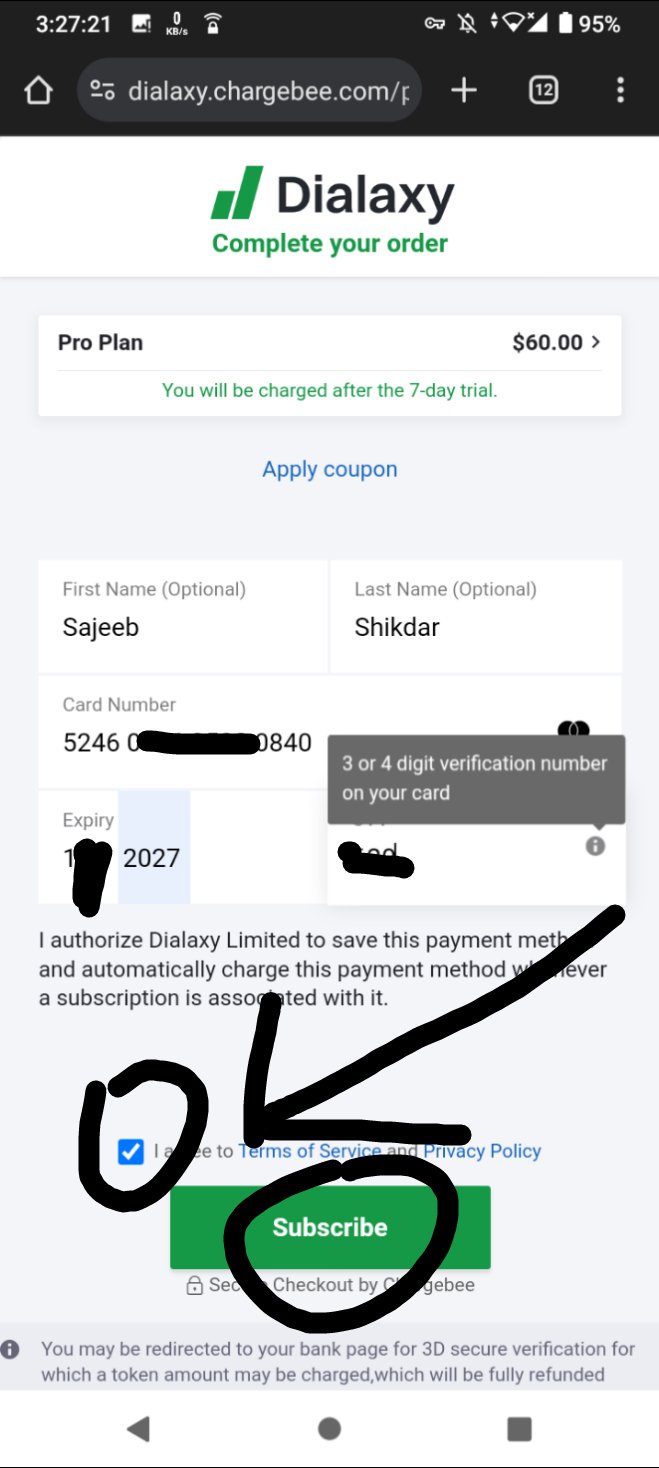Tap the CVV info icon
659x1468 pixels.
click(595, 846)
